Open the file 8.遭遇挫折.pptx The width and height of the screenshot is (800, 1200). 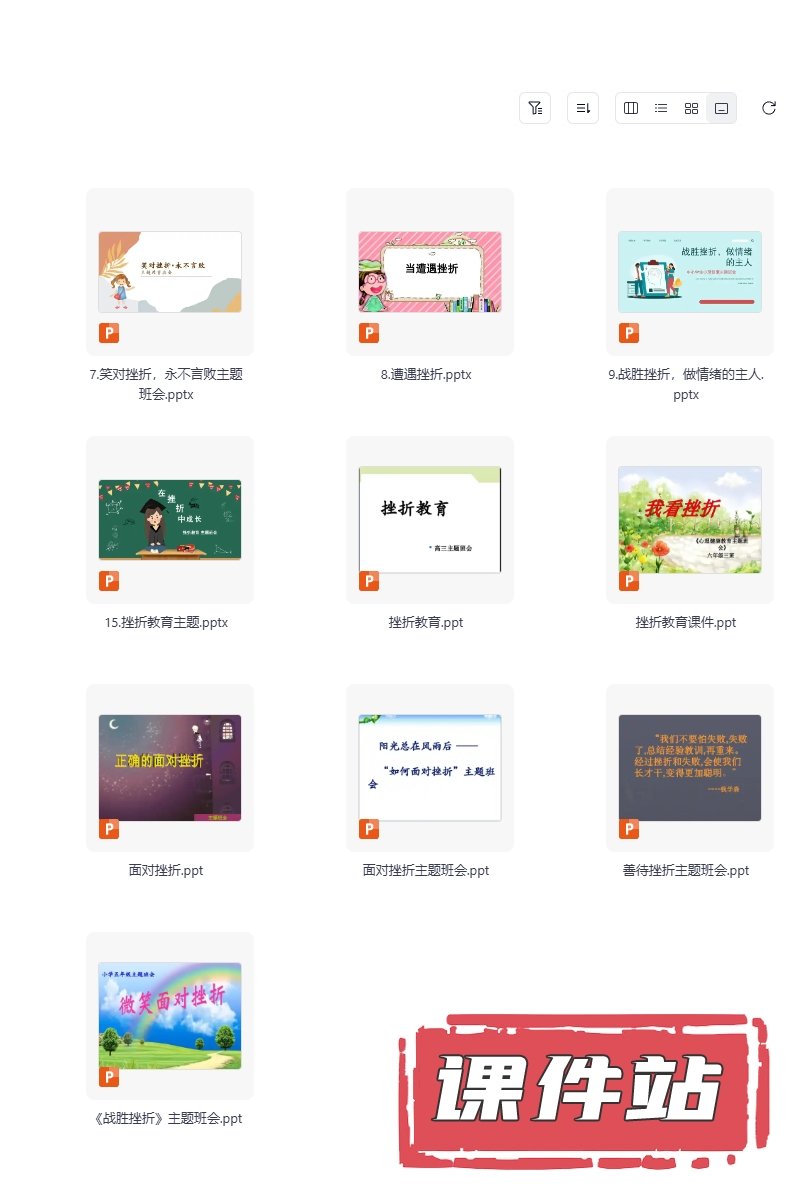[x=430, y=272]
